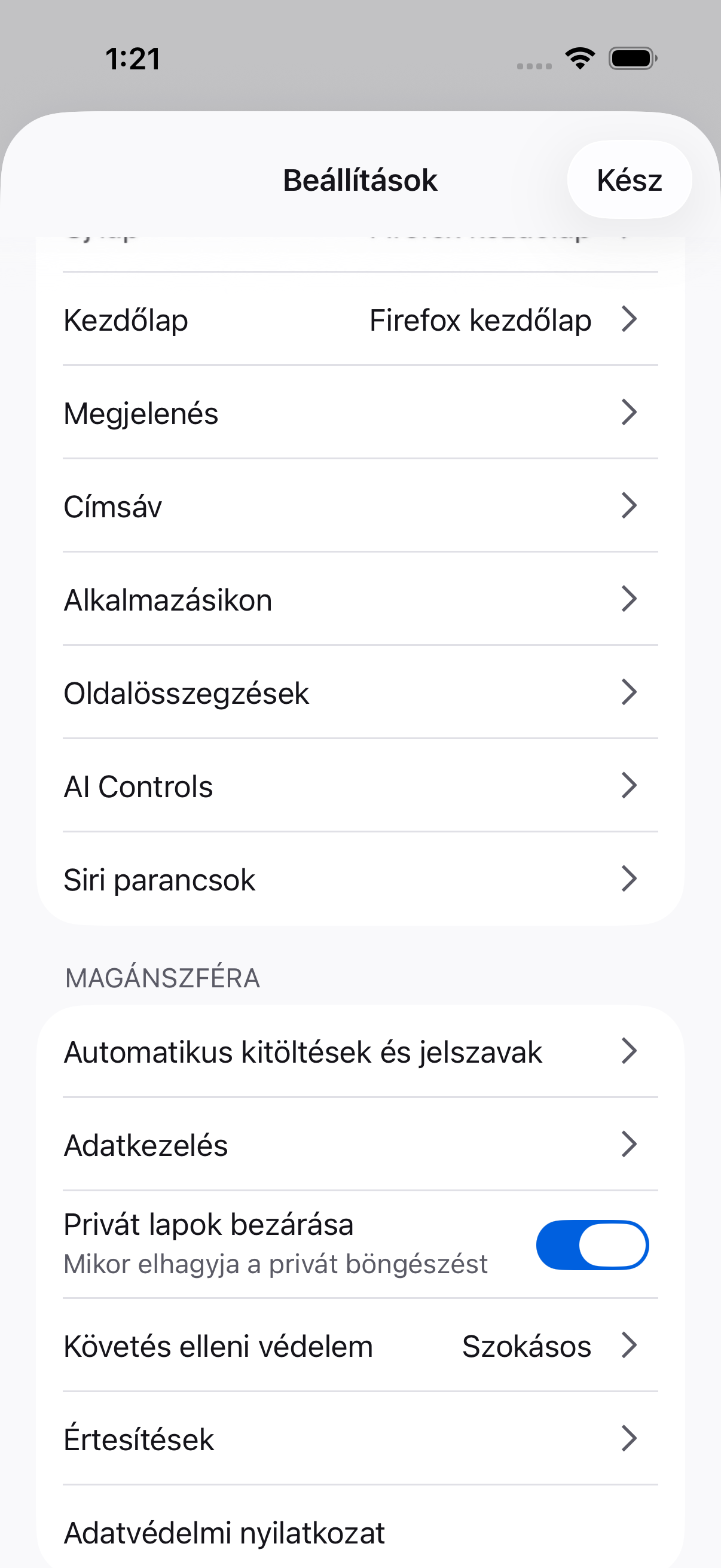Open Oldalösszegzések settings
This screenshot has width=721, height=1568.
(x=360, y=692)
